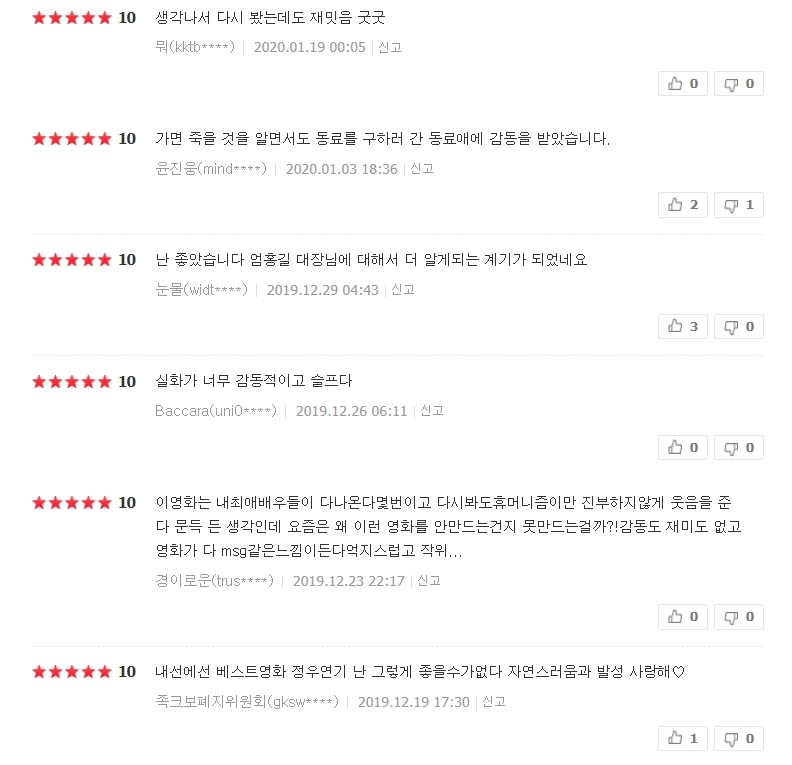Like 경이로운's review
This screenshot has height=765, width=792.
pyautogui.click(x=683, y=617)
